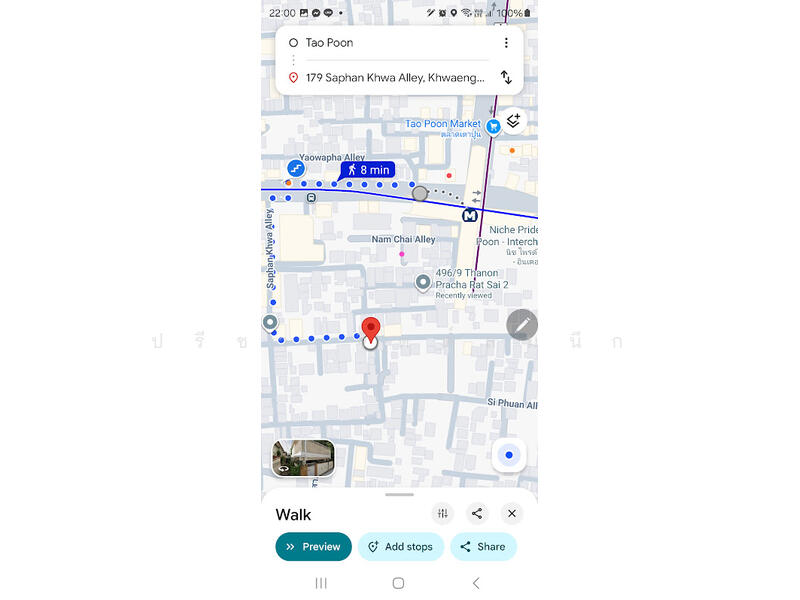This screenshot has width=800, height=600.
Task: Tap the 8 min walking label
Action: [367, 170]
